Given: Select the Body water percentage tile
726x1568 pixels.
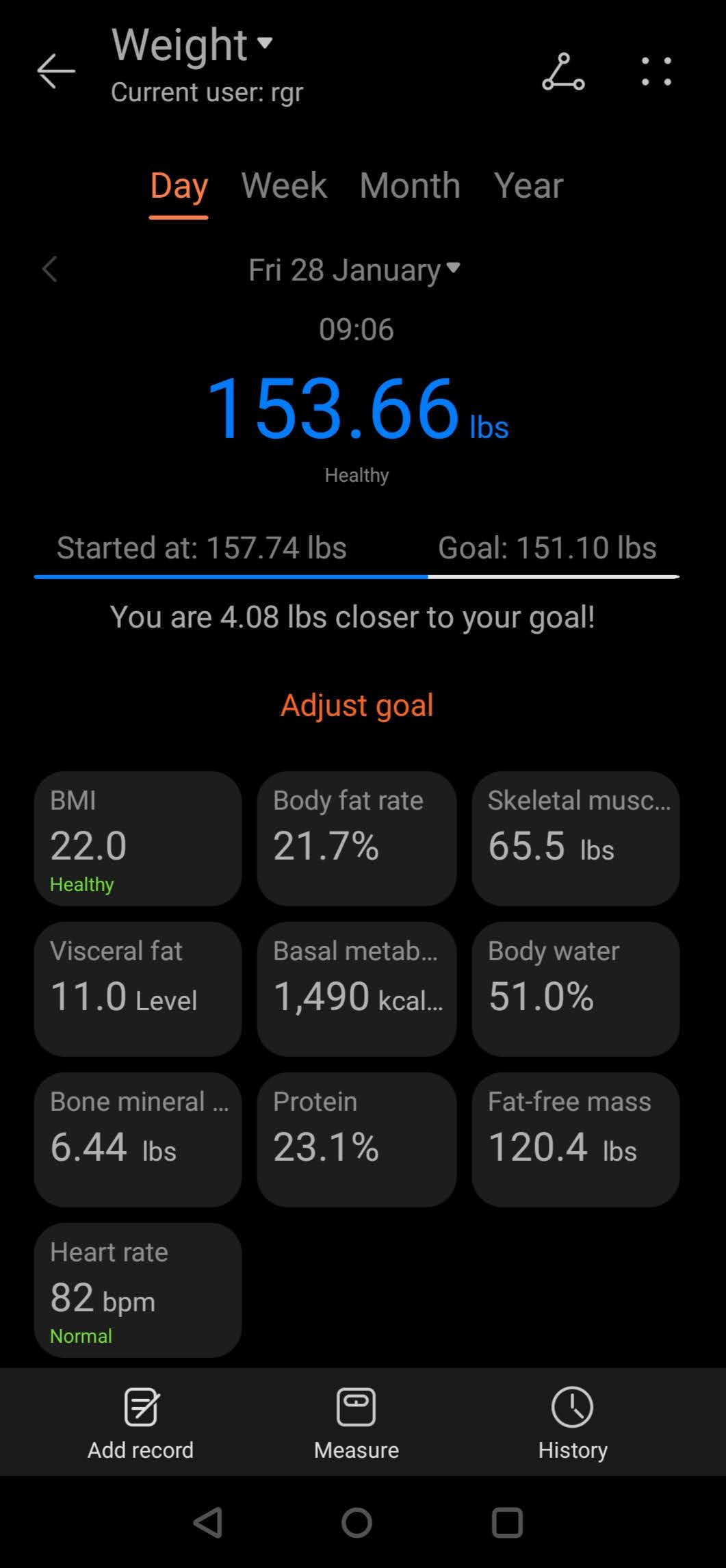Looking at the screenshot, I should [x=575, y=989].
